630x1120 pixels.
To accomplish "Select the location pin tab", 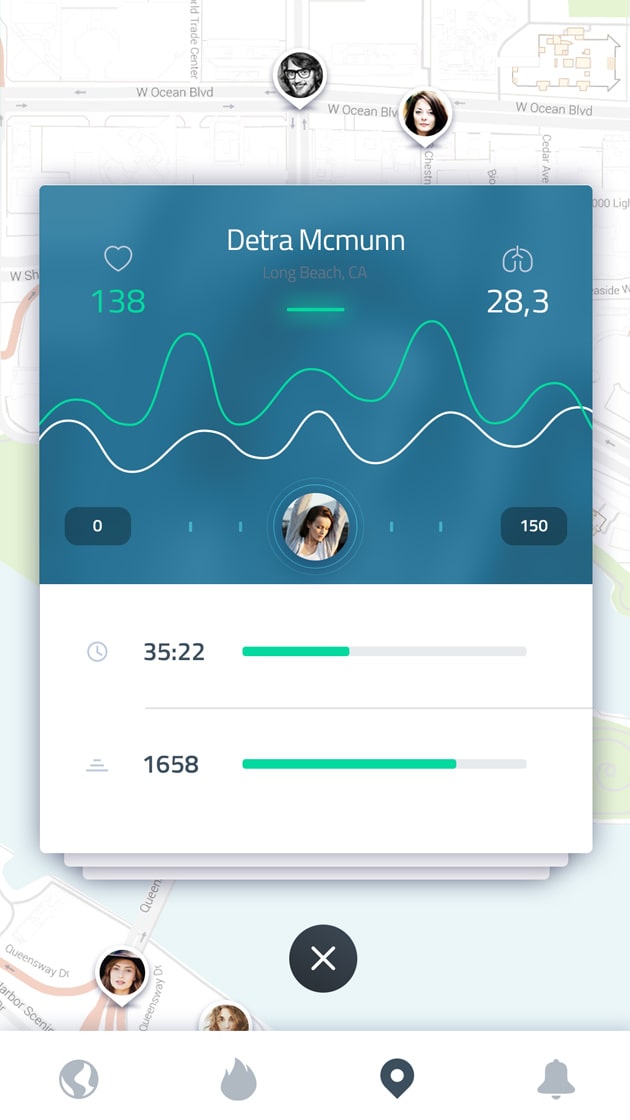I will (x=397, y=1079).
